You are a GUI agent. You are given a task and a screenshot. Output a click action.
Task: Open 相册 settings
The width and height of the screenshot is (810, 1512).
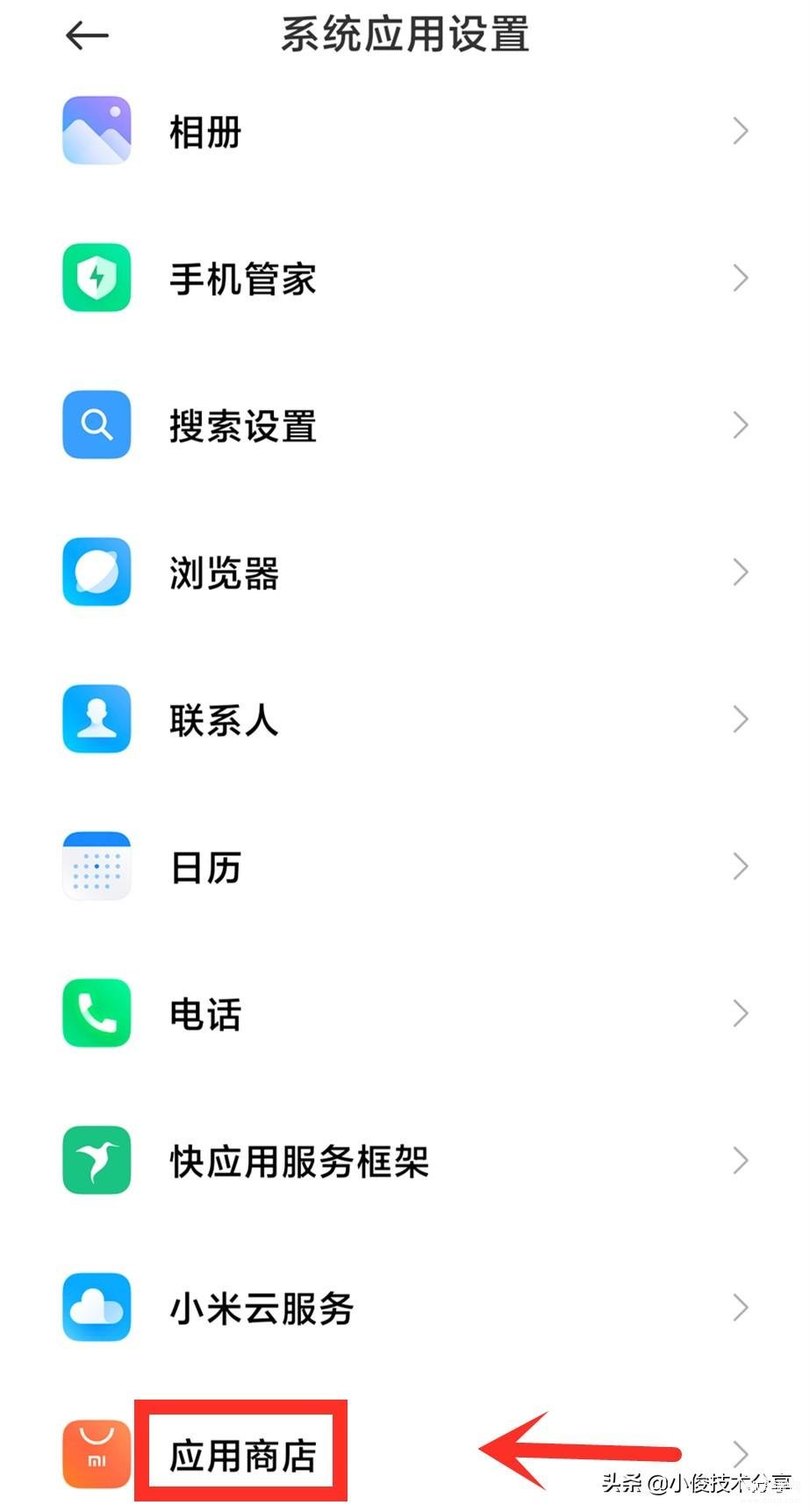405,132
